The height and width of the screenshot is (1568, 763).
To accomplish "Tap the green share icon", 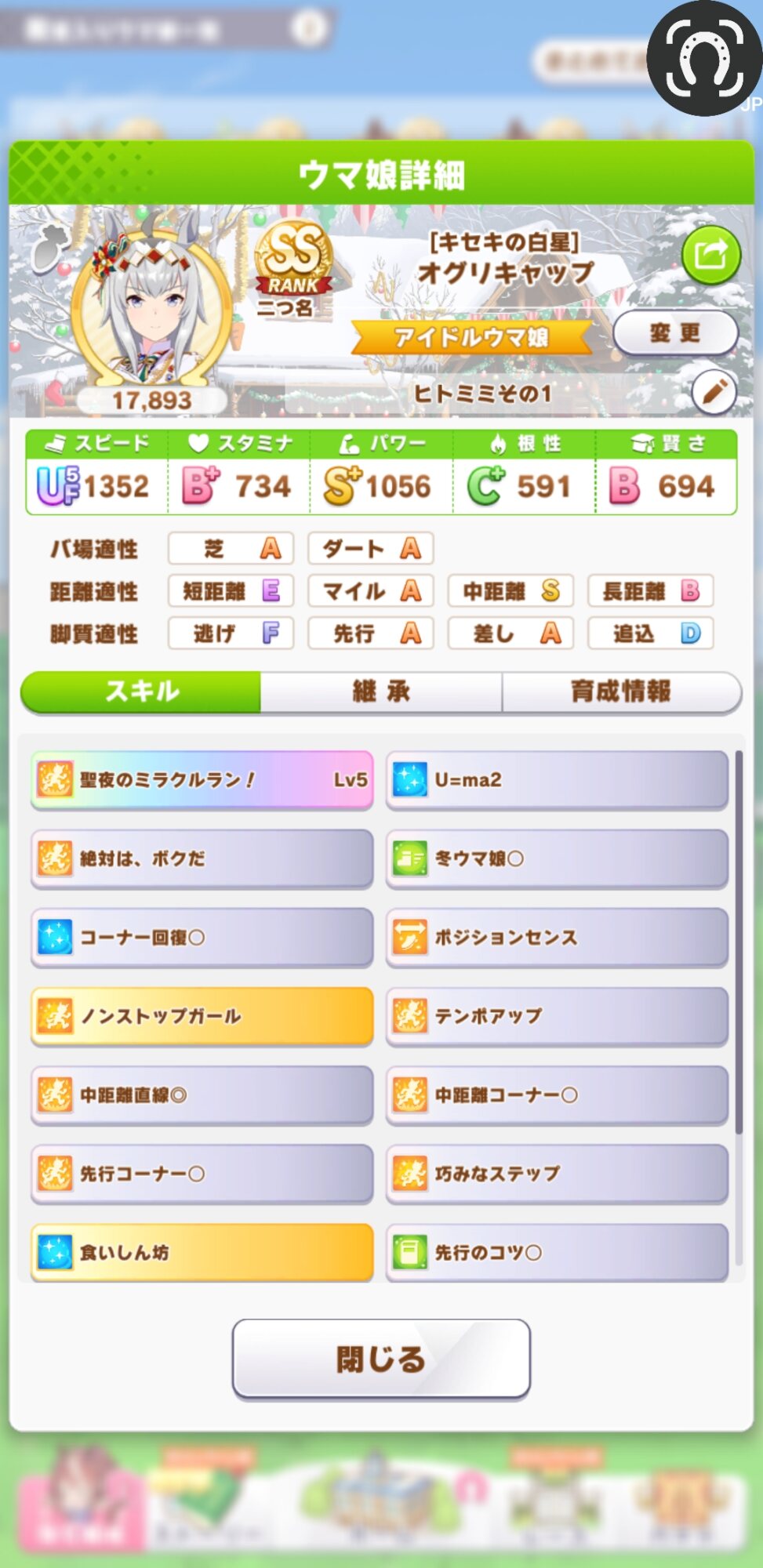I will click(x=710, y=255).
